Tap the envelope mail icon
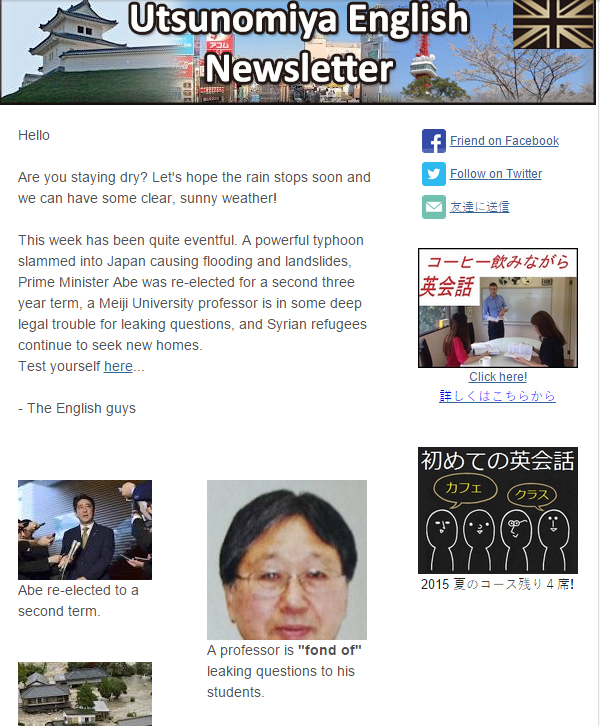Screen dimensions: 600x726 coord(433,207)
